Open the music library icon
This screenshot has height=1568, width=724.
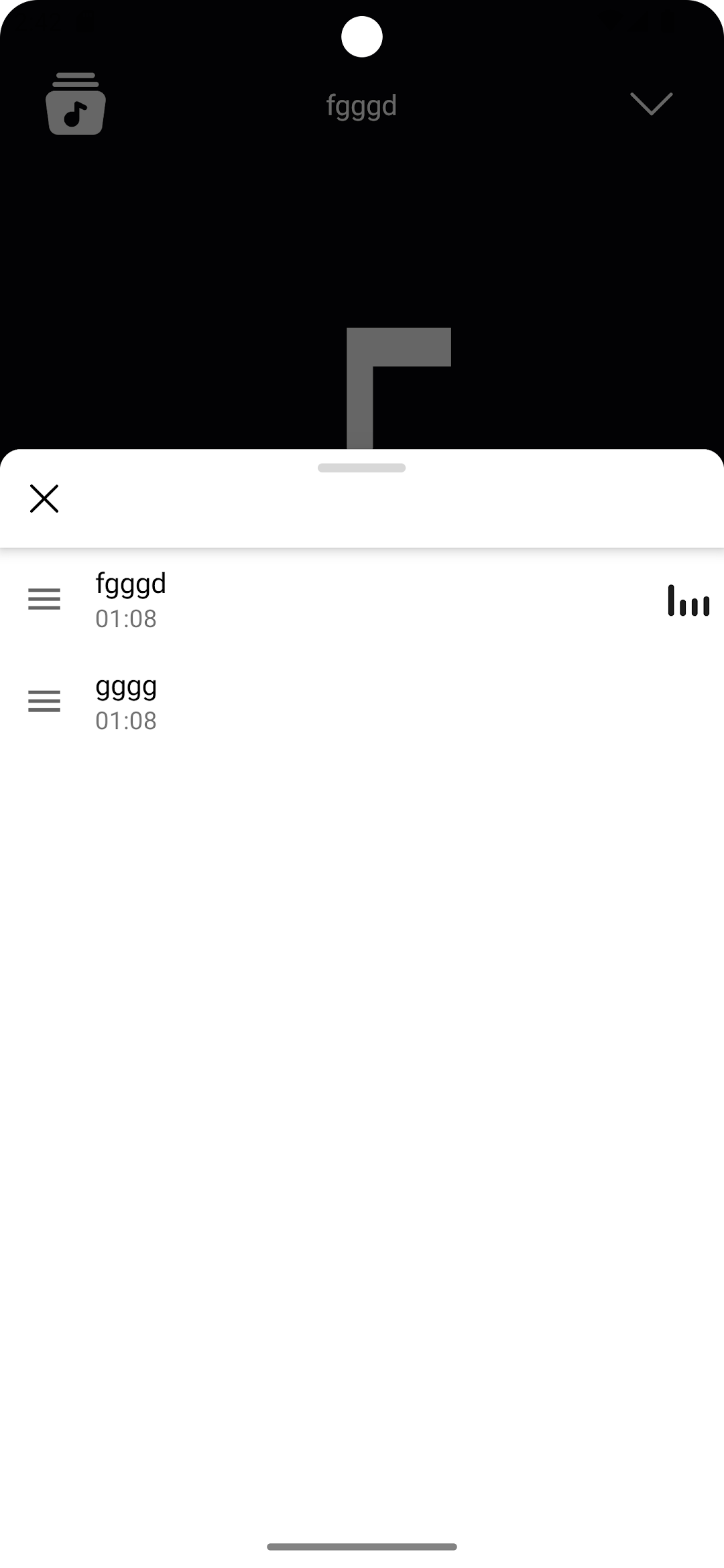click(x=76, y=103)
